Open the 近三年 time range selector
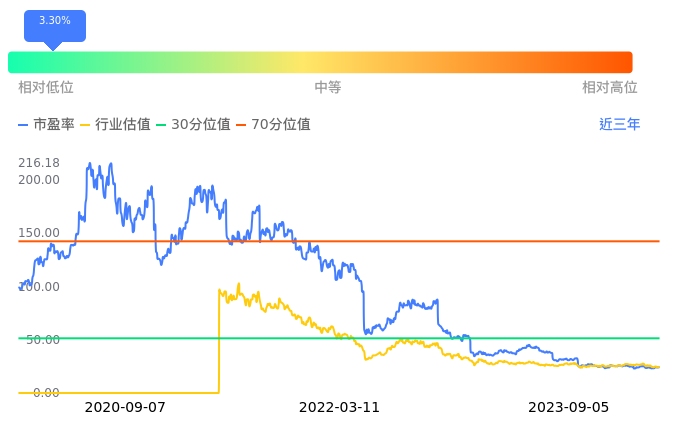Image resolution: width=686 pixels, height=442 pixels. [x=619, y=125]
